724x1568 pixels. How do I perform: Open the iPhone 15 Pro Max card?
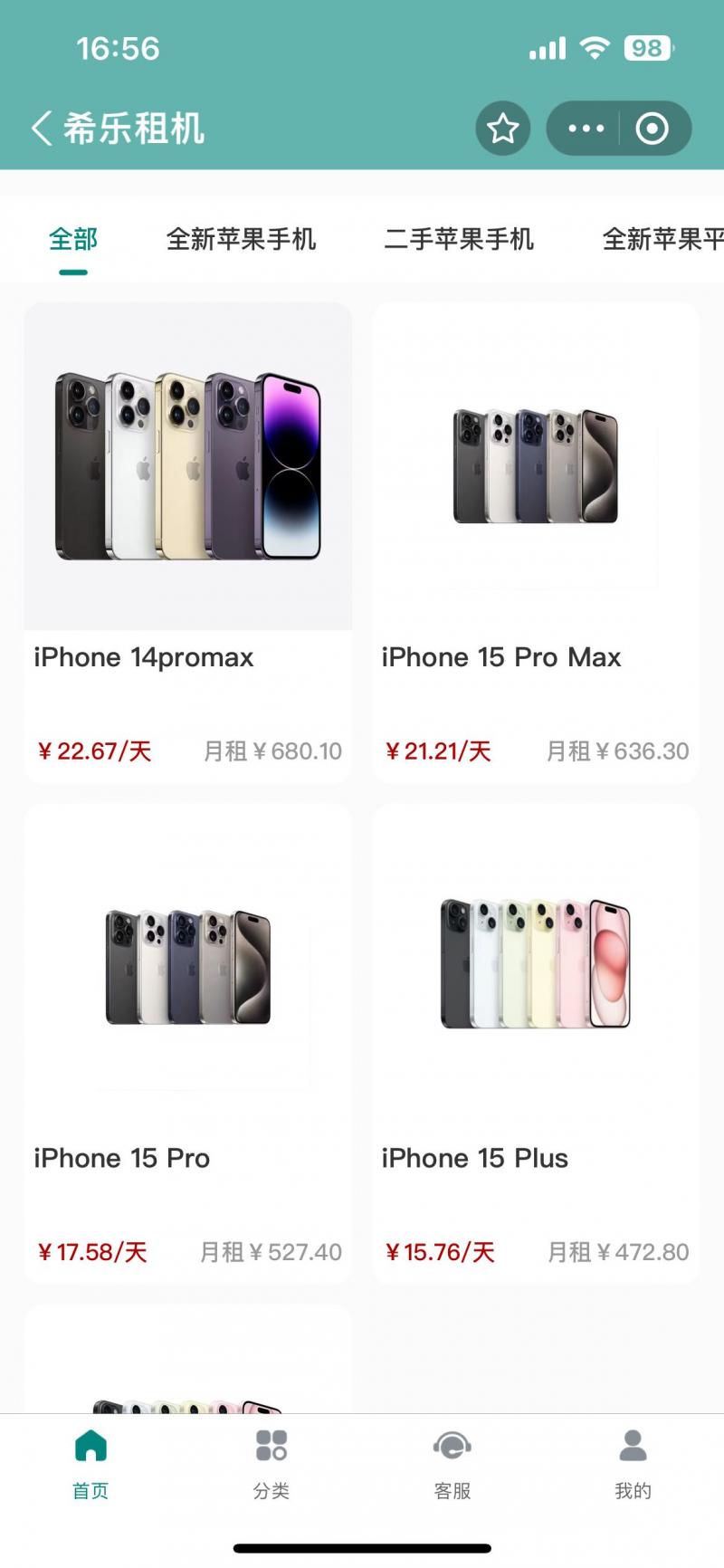(536, 541)
